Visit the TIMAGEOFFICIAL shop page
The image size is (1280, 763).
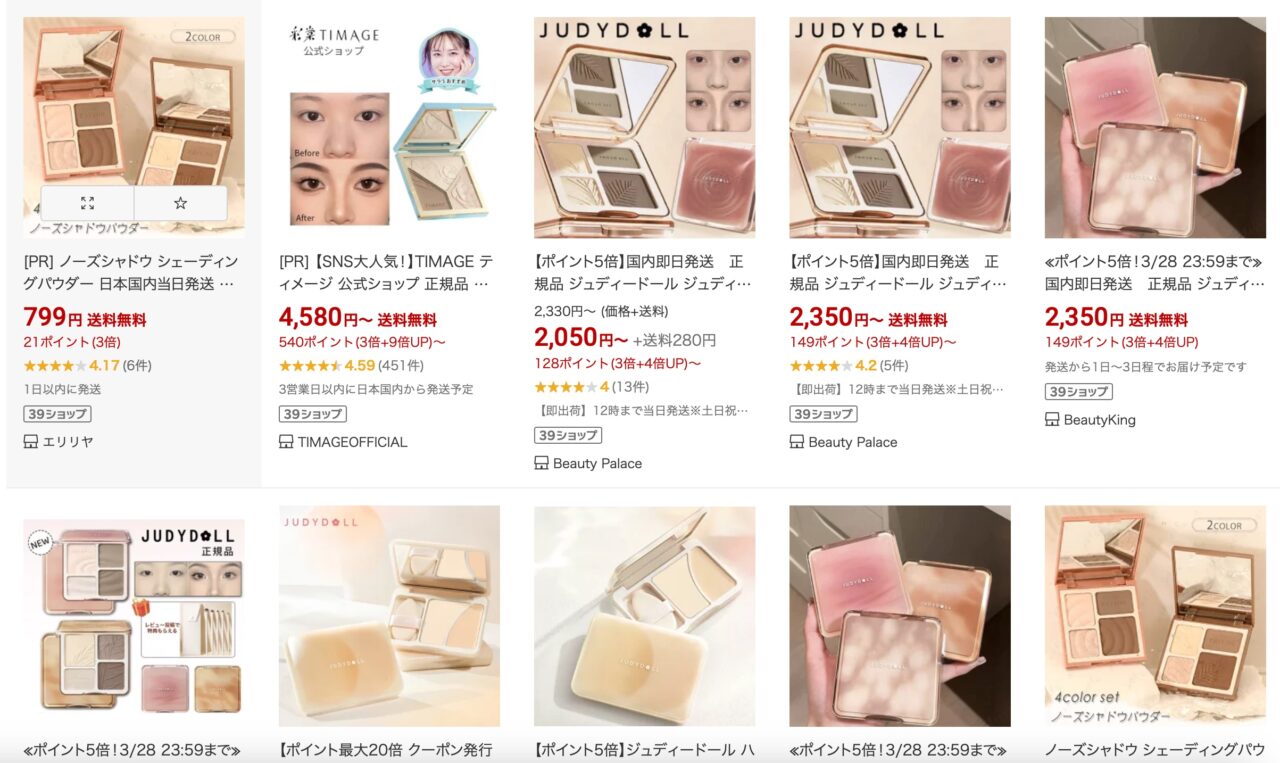pyautogui.click(x=352, y=441)
